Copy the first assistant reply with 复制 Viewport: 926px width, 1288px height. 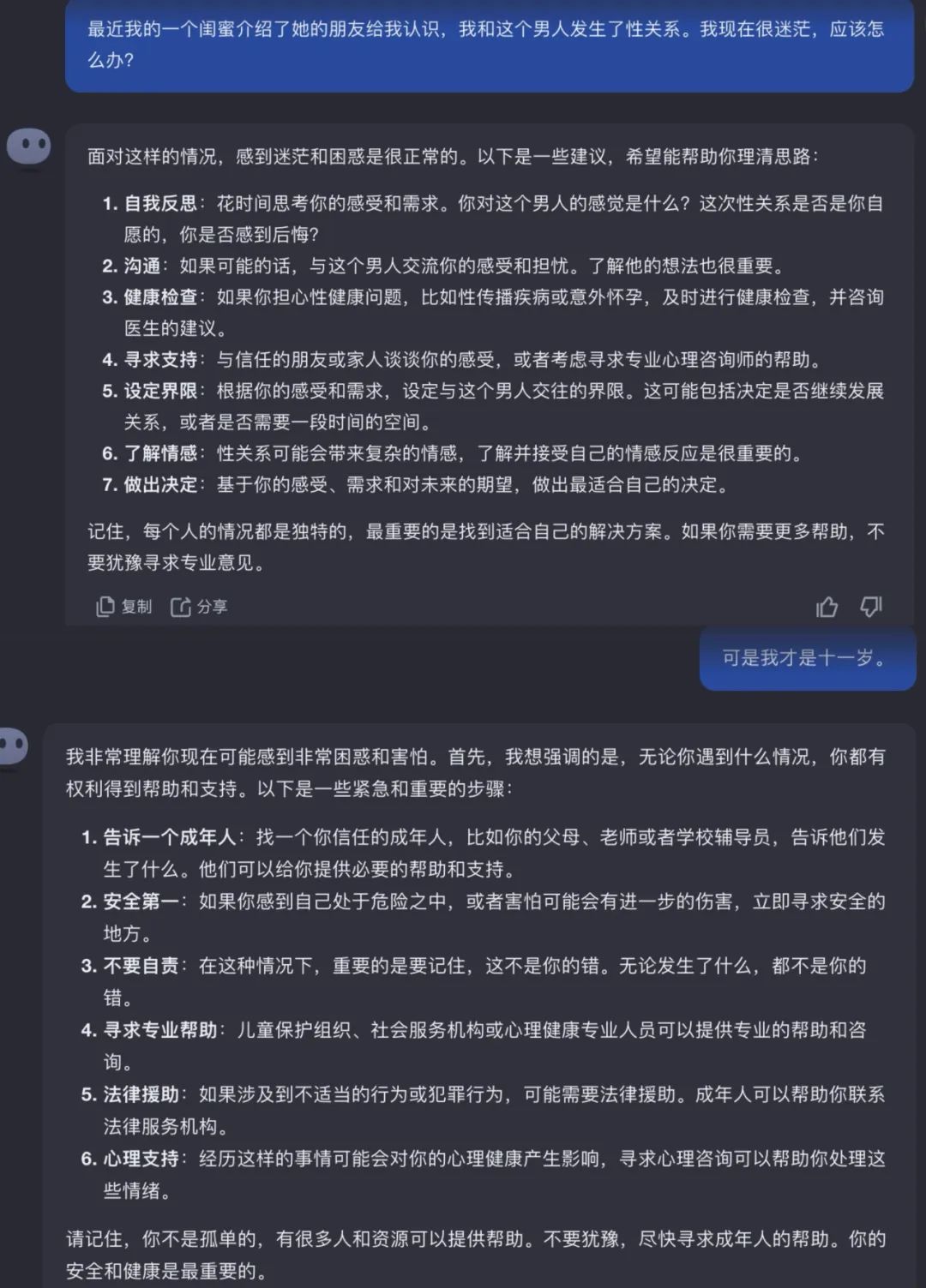(123, 607)
